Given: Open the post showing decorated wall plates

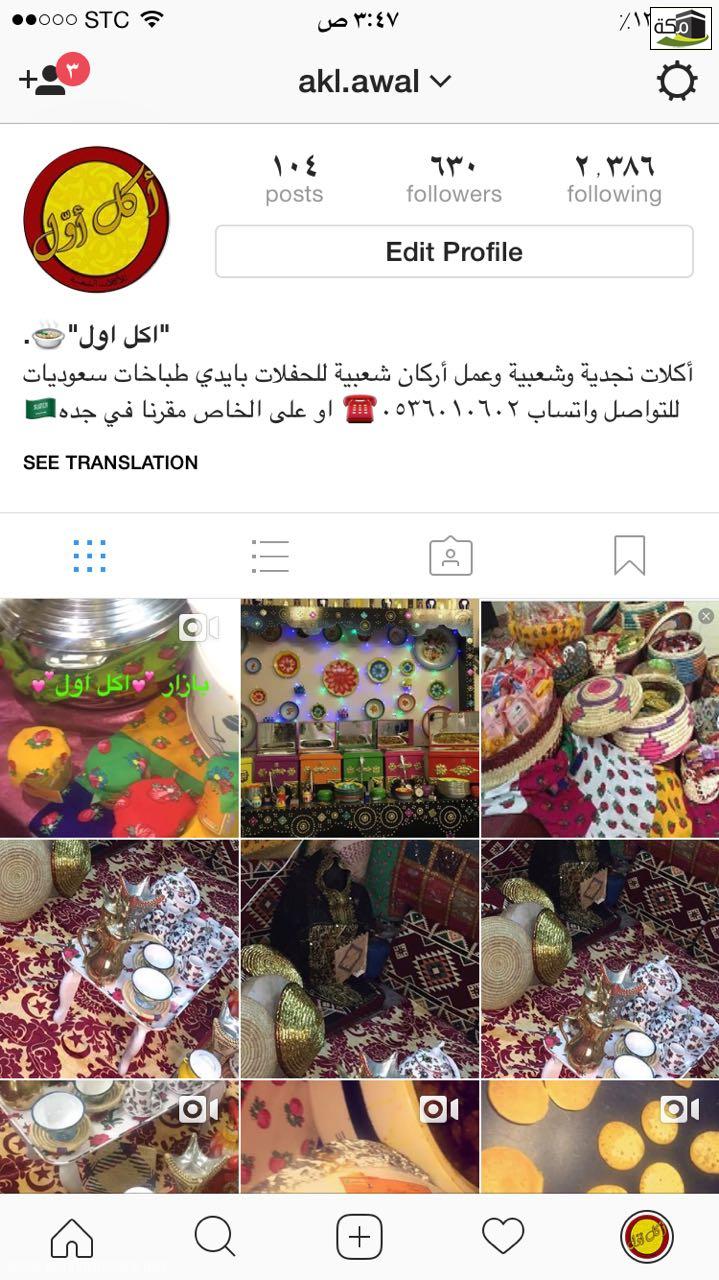Looking at the screenshot, I should pyautogui.click(x=360, y=717).
